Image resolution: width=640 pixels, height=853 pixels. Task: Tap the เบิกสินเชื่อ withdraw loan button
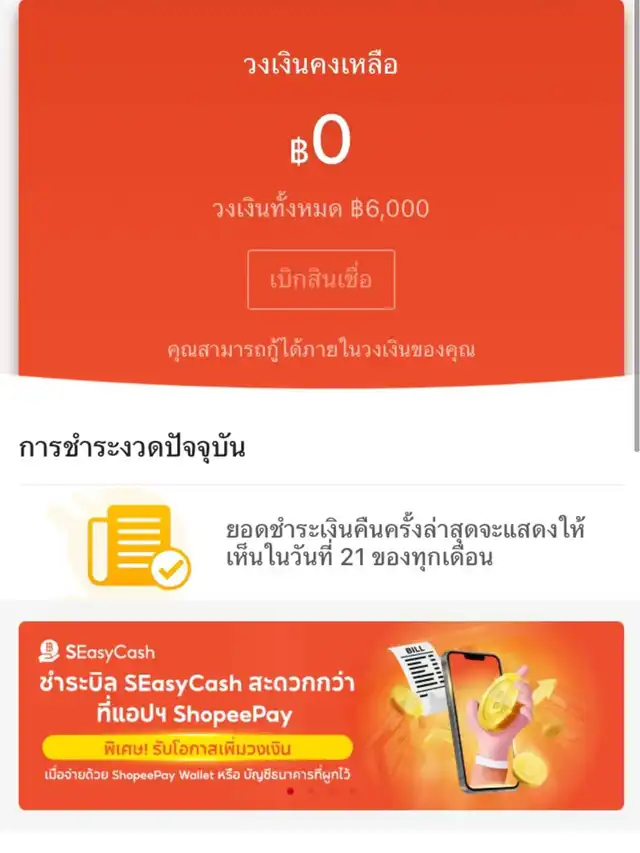321,280
